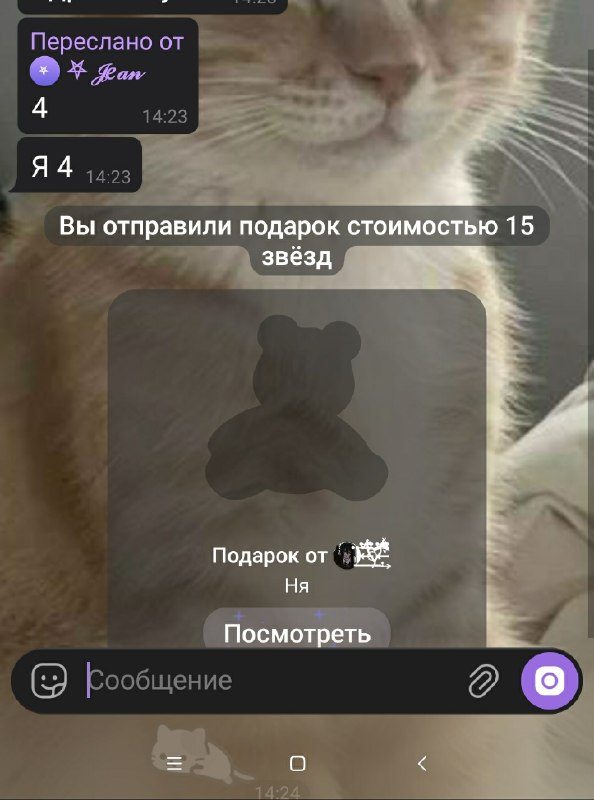Image resolution: width=594 pixels, height=800 pixels.
Task: Attach a file with the paperclip
Action: click(x=483, y=681)
